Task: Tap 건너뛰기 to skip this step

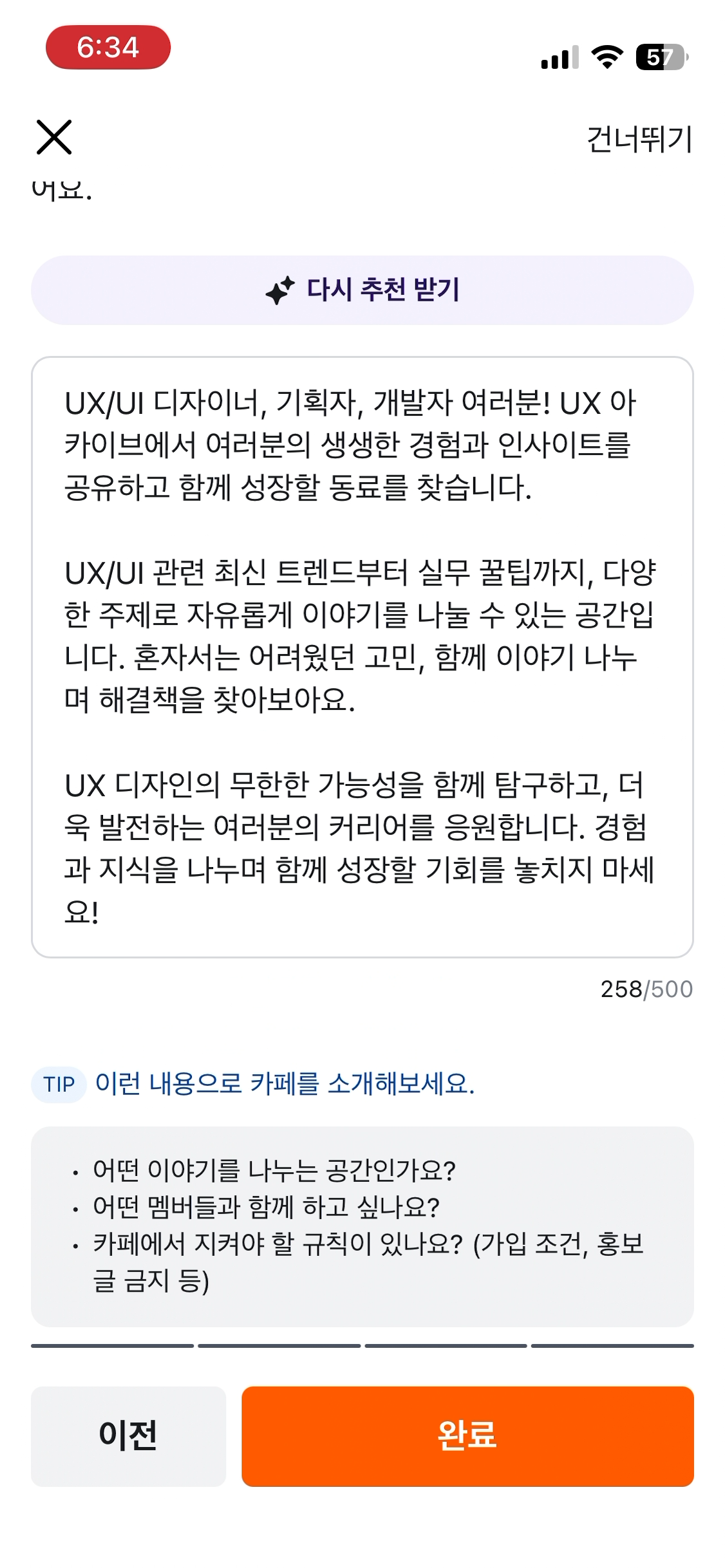Action: [x=639, y=139]
